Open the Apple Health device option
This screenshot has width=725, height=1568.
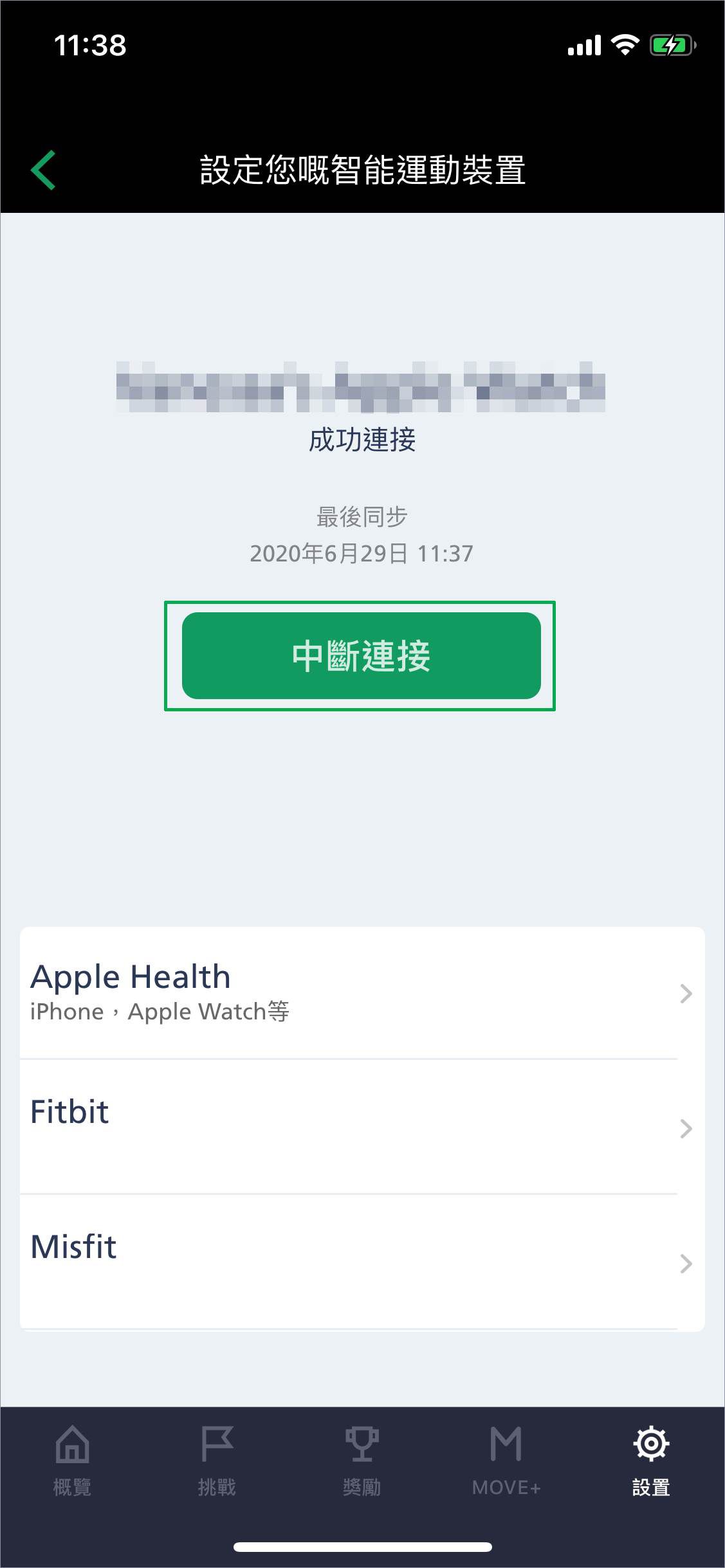(362, 992)
